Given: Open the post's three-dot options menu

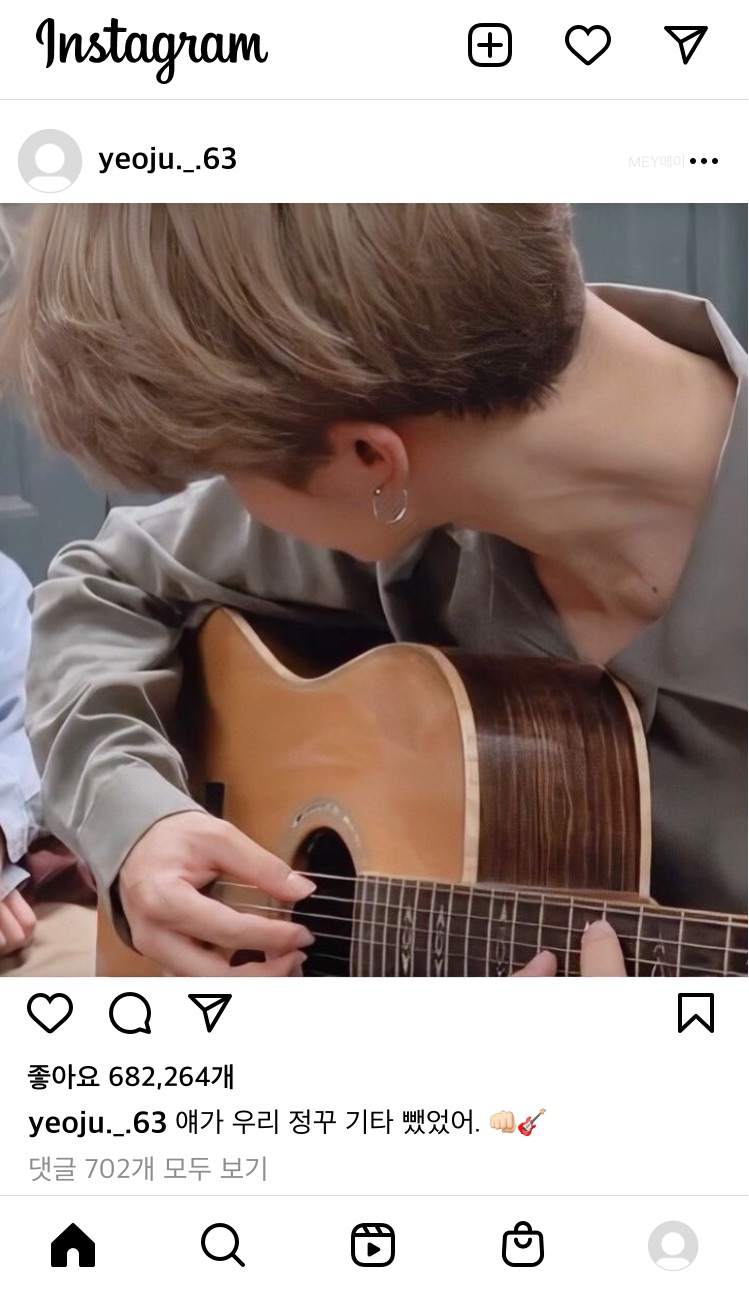Looking at the screenshot, I should pos(704,161).
